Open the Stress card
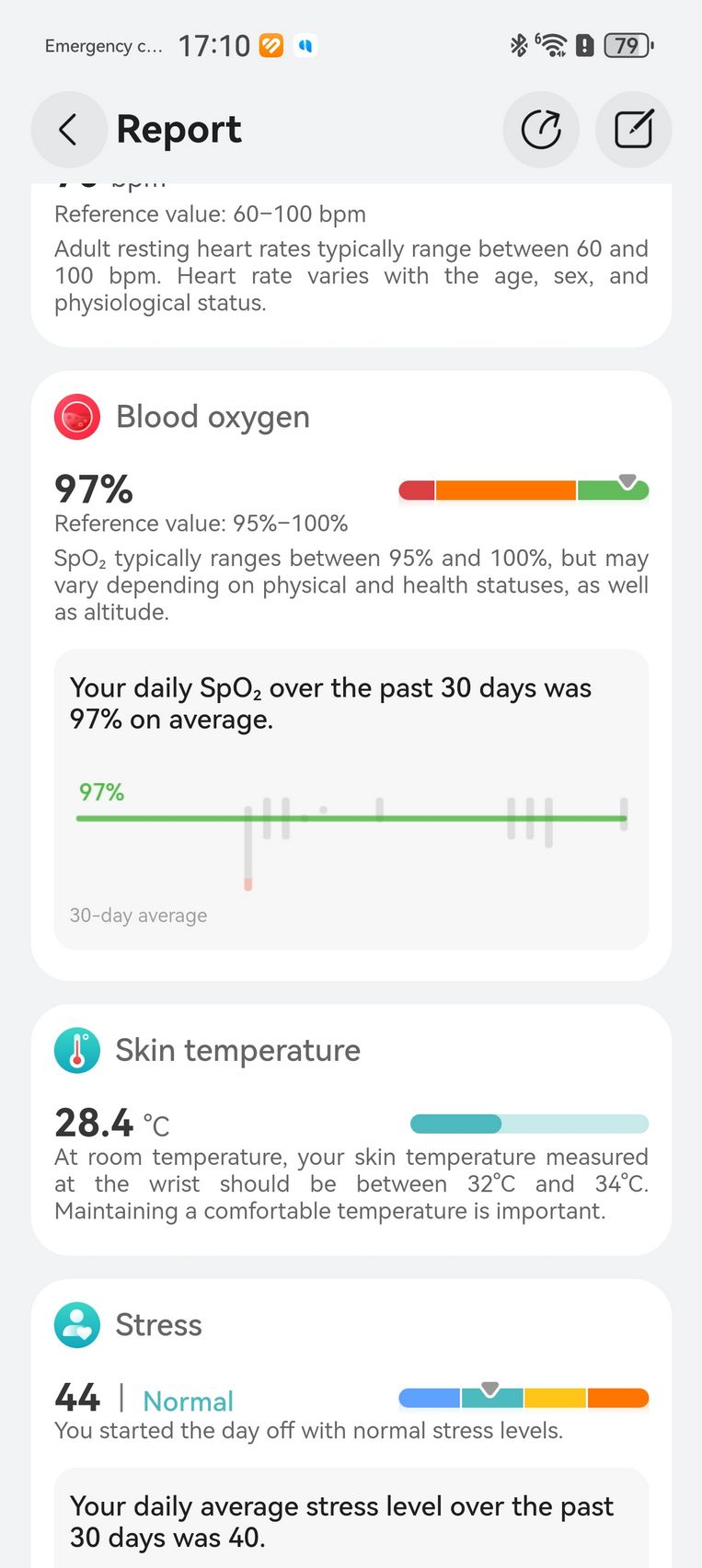 158,1325
